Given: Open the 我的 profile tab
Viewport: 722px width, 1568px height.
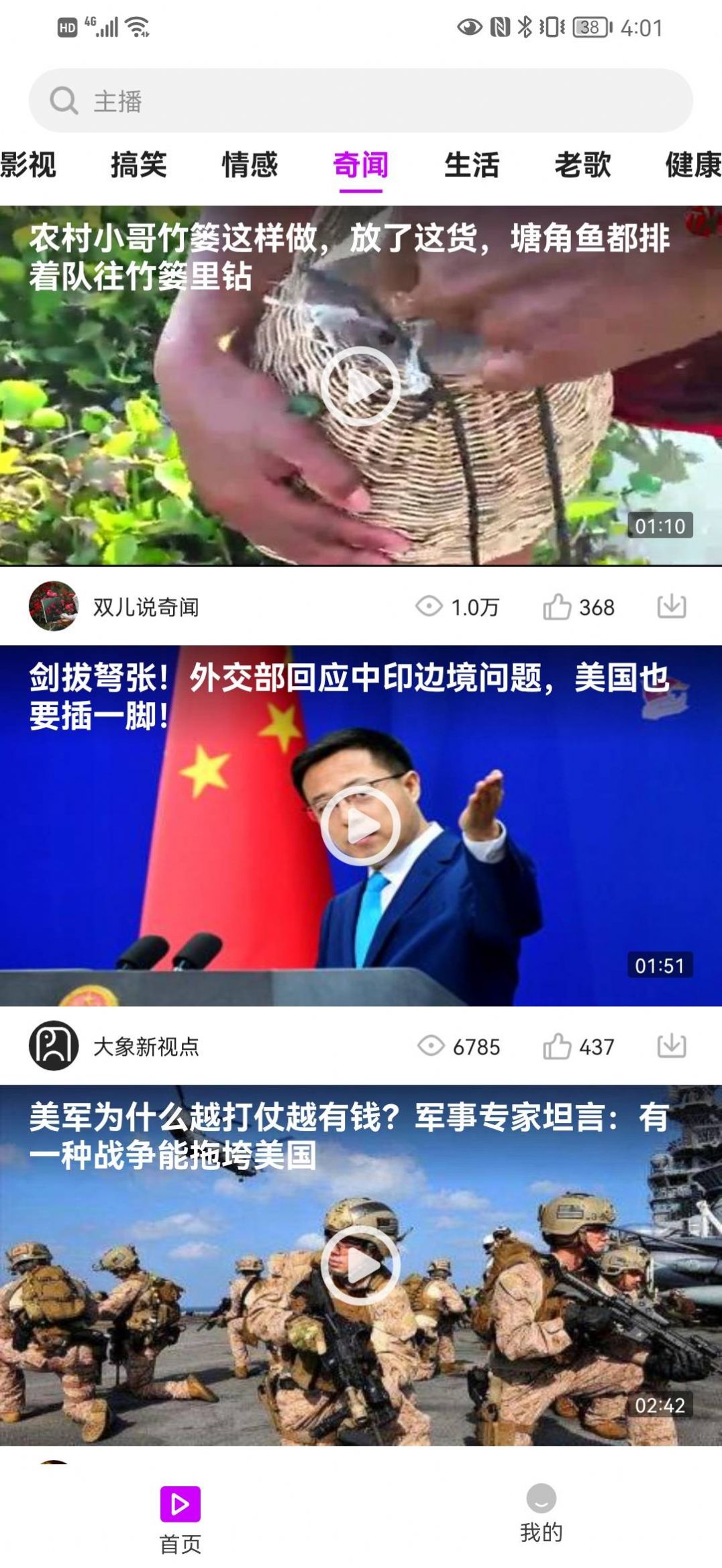Looking at the screenshot, I should click(x=541, y=1514).
